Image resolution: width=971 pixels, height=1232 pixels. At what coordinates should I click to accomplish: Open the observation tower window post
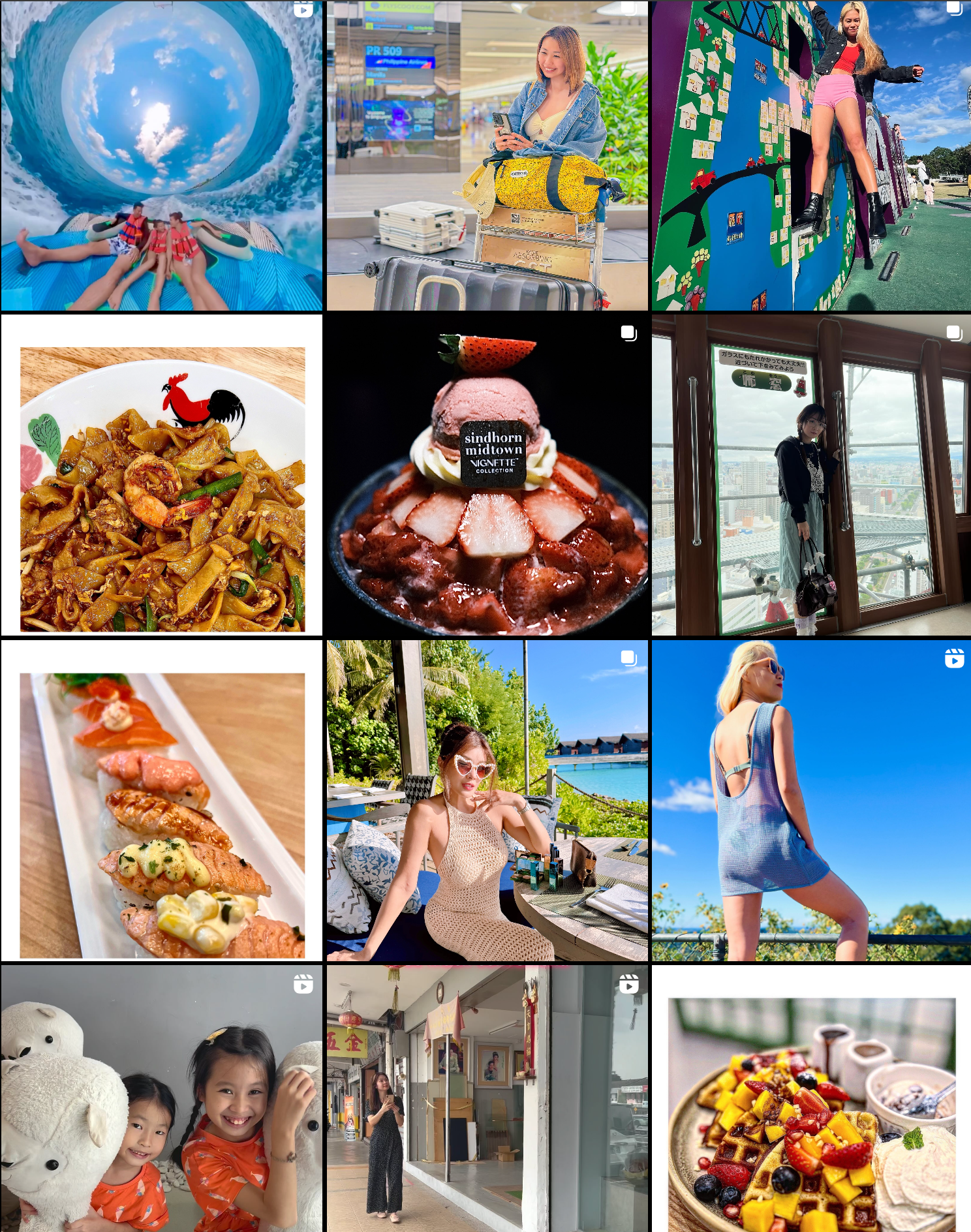click(811, 475)
